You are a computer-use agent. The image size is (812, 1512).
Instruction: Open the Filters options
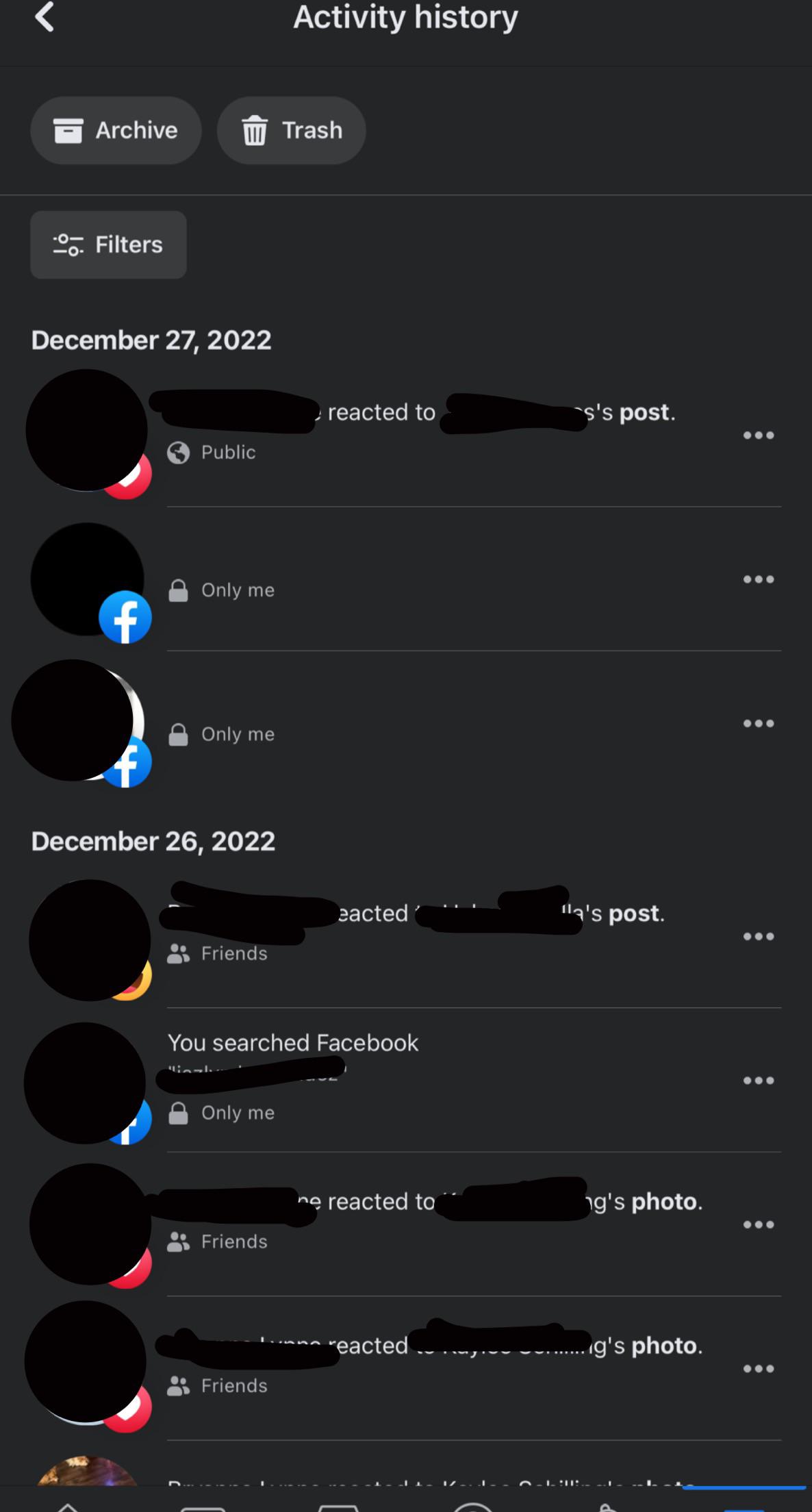(x=108, y=244)
